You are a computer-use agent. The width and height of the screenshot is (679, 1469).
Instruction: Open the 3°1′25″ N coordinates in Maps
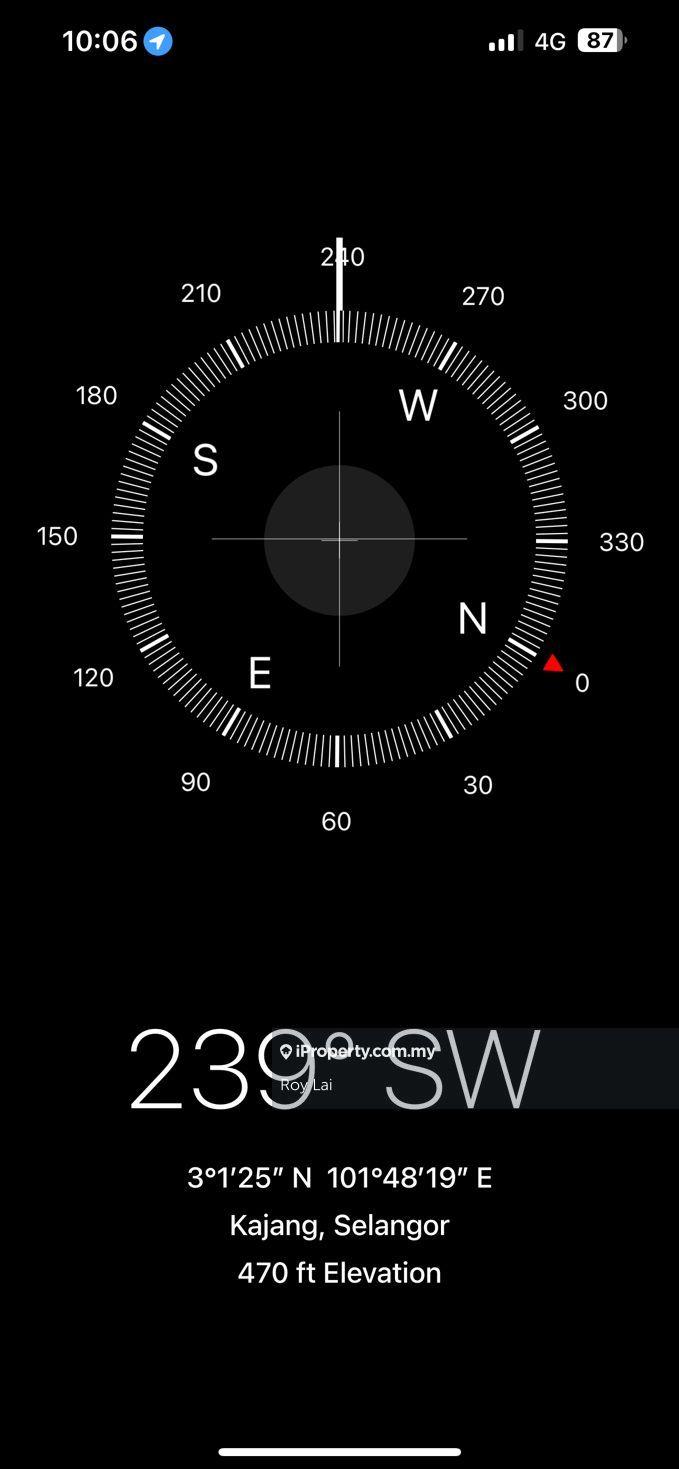click(339, 1178)
